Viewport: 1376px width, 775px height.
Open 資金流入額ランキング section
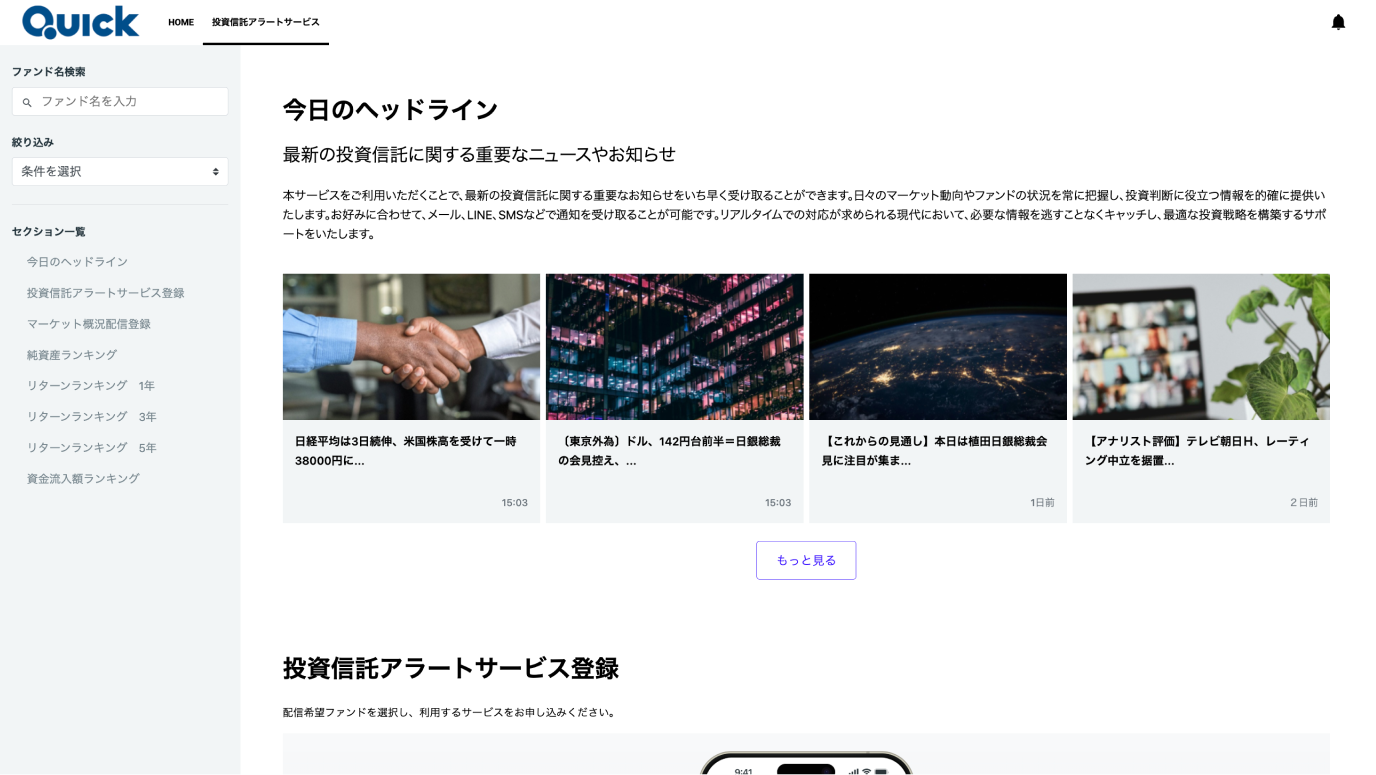(x=83, y=479)
